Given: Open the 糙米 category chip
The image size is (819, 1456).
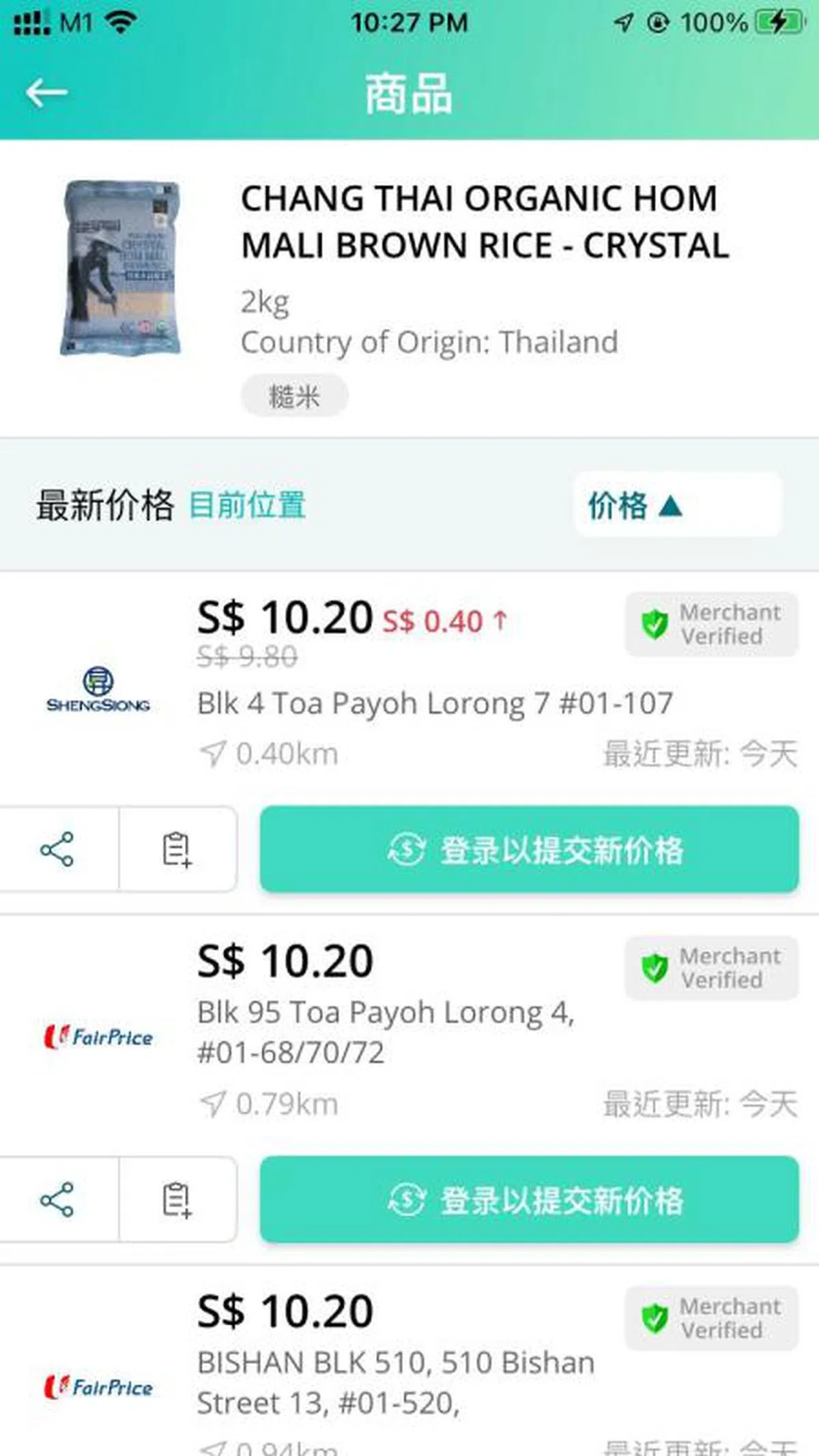Looking at the screenshot, I should click(294, 396).
